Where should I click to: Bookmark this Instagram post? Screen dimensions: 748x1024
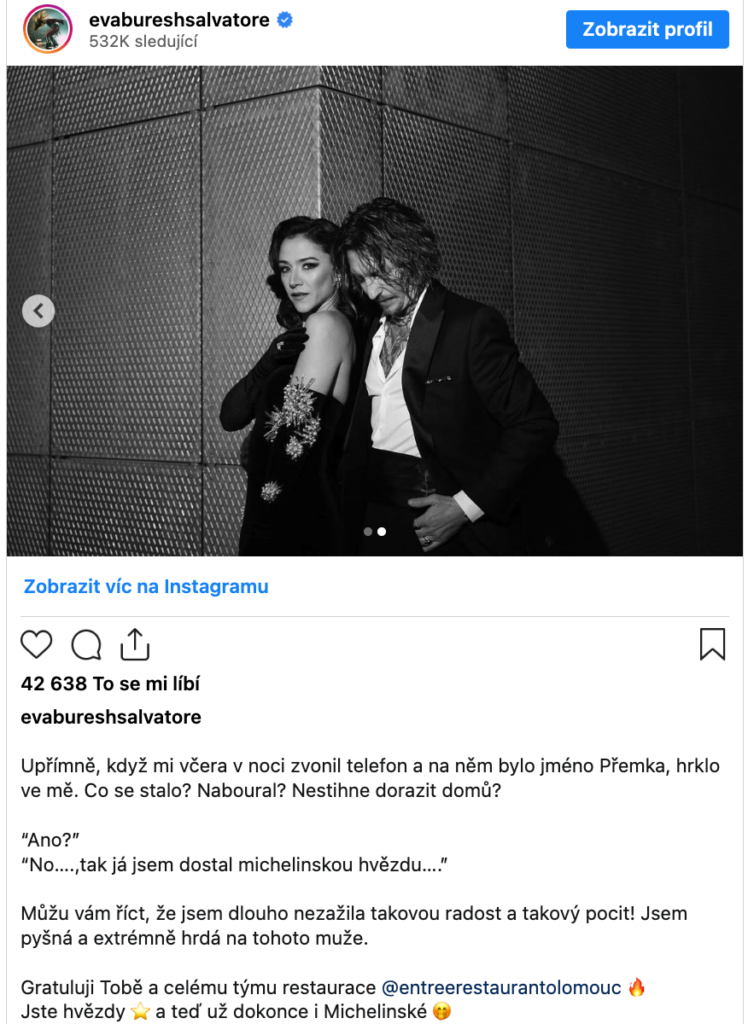712,645
